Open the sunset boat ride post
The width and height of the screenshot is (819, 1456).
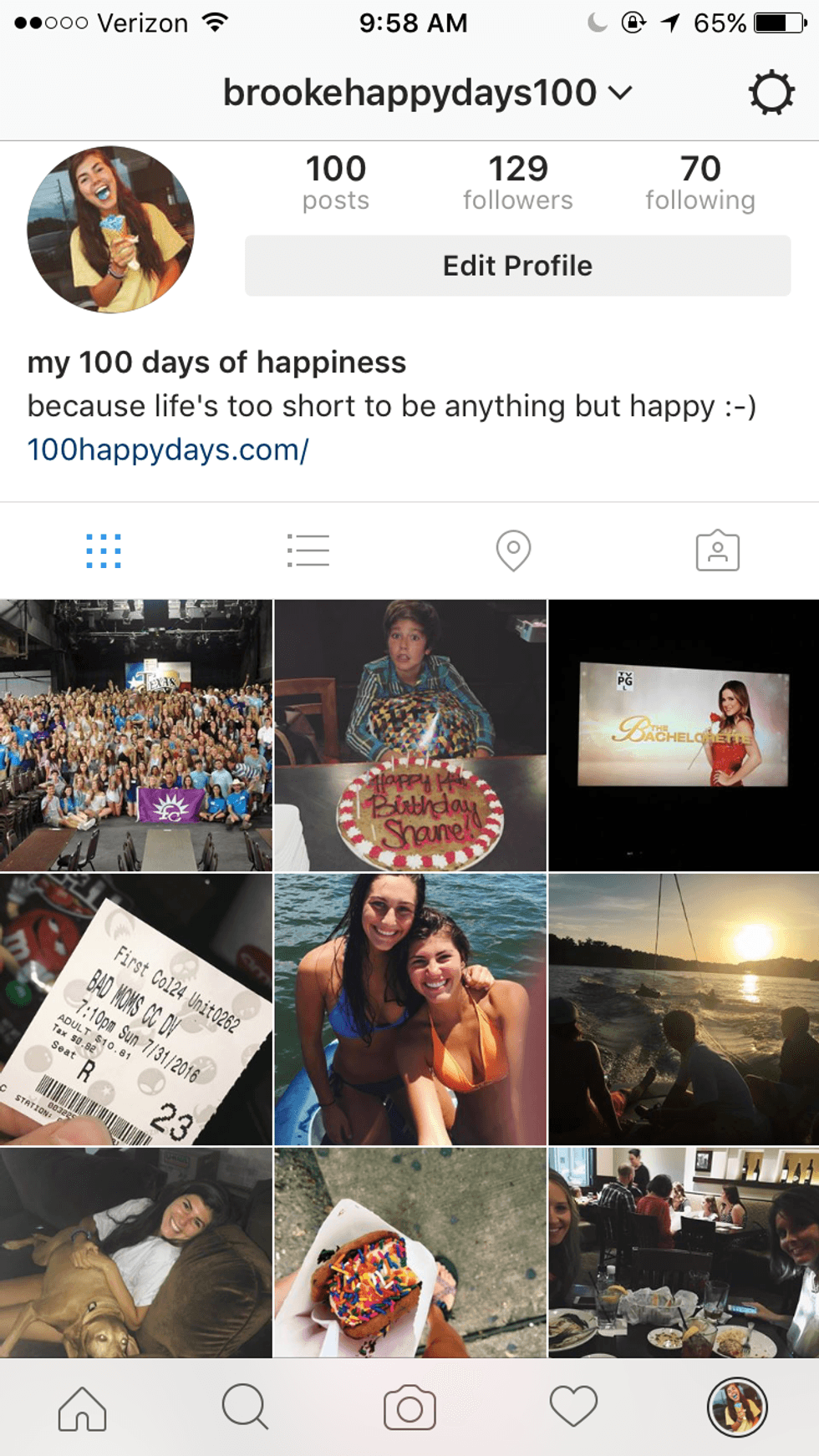[x=684, y=1009]
